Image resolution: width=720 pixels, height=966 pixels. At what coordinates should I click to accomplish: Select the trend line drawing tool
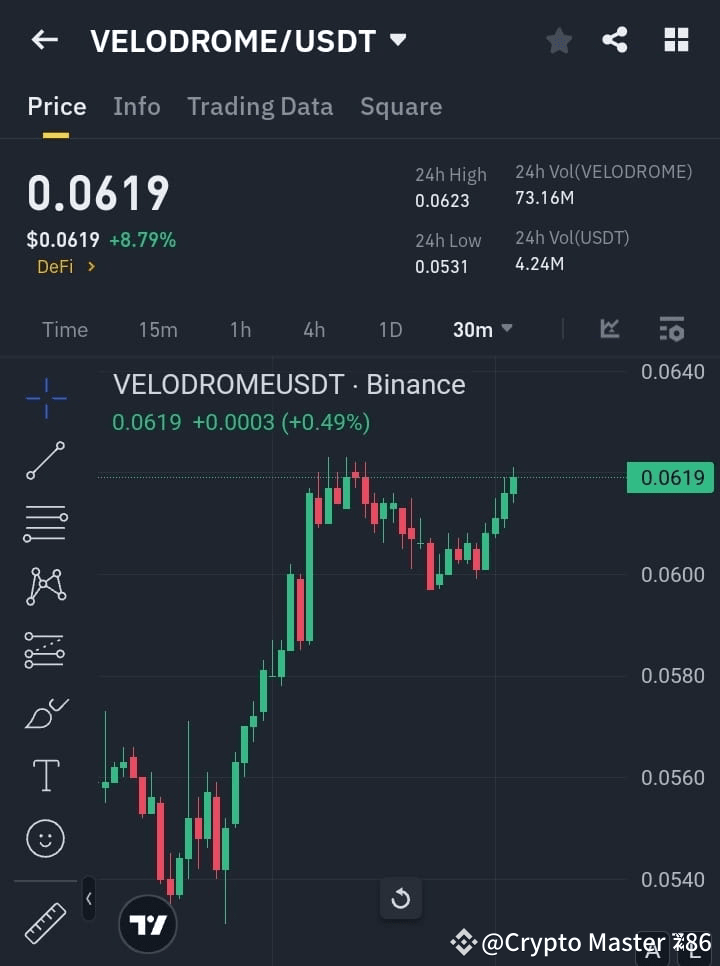pos(45,461)
